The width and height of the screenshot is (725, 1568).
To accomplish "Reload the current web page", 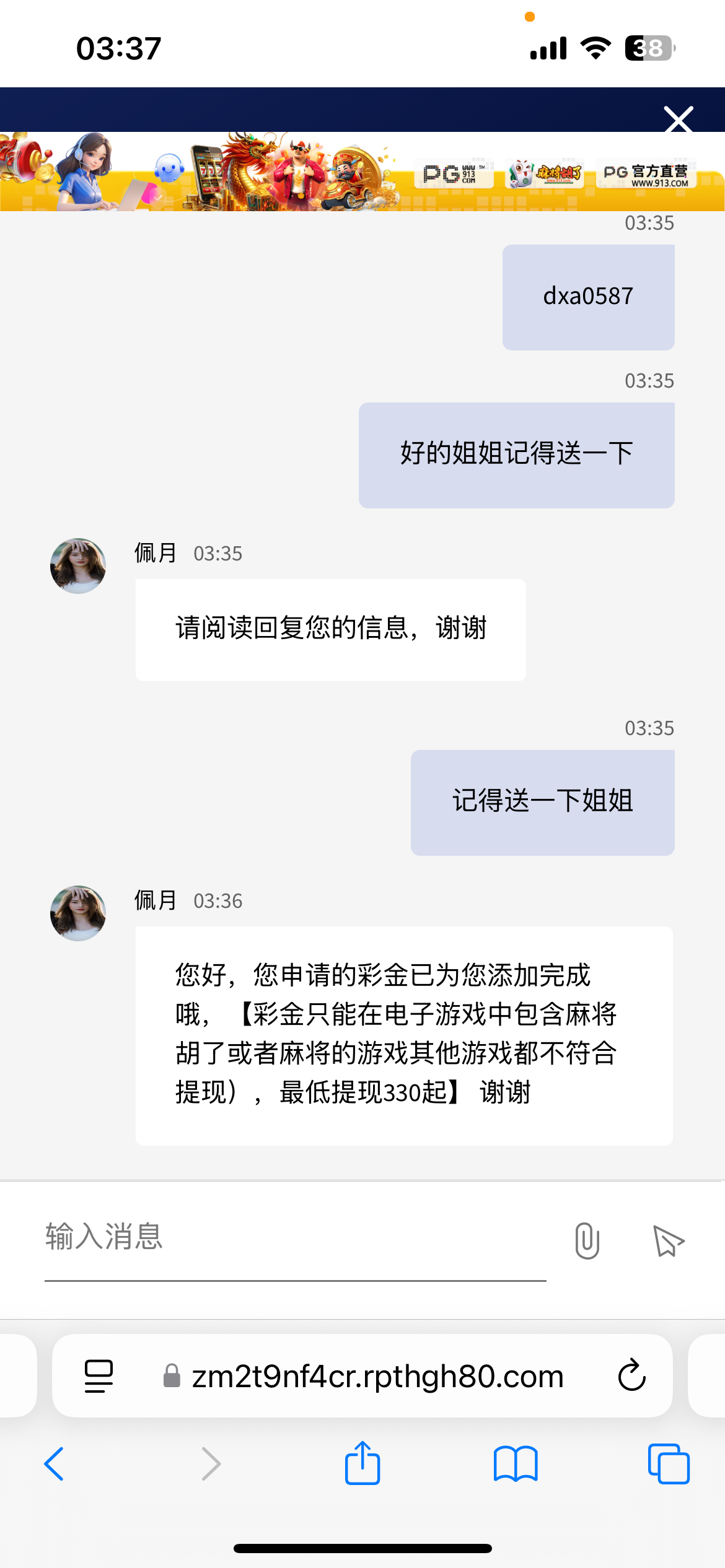I will click(631, 1376).
